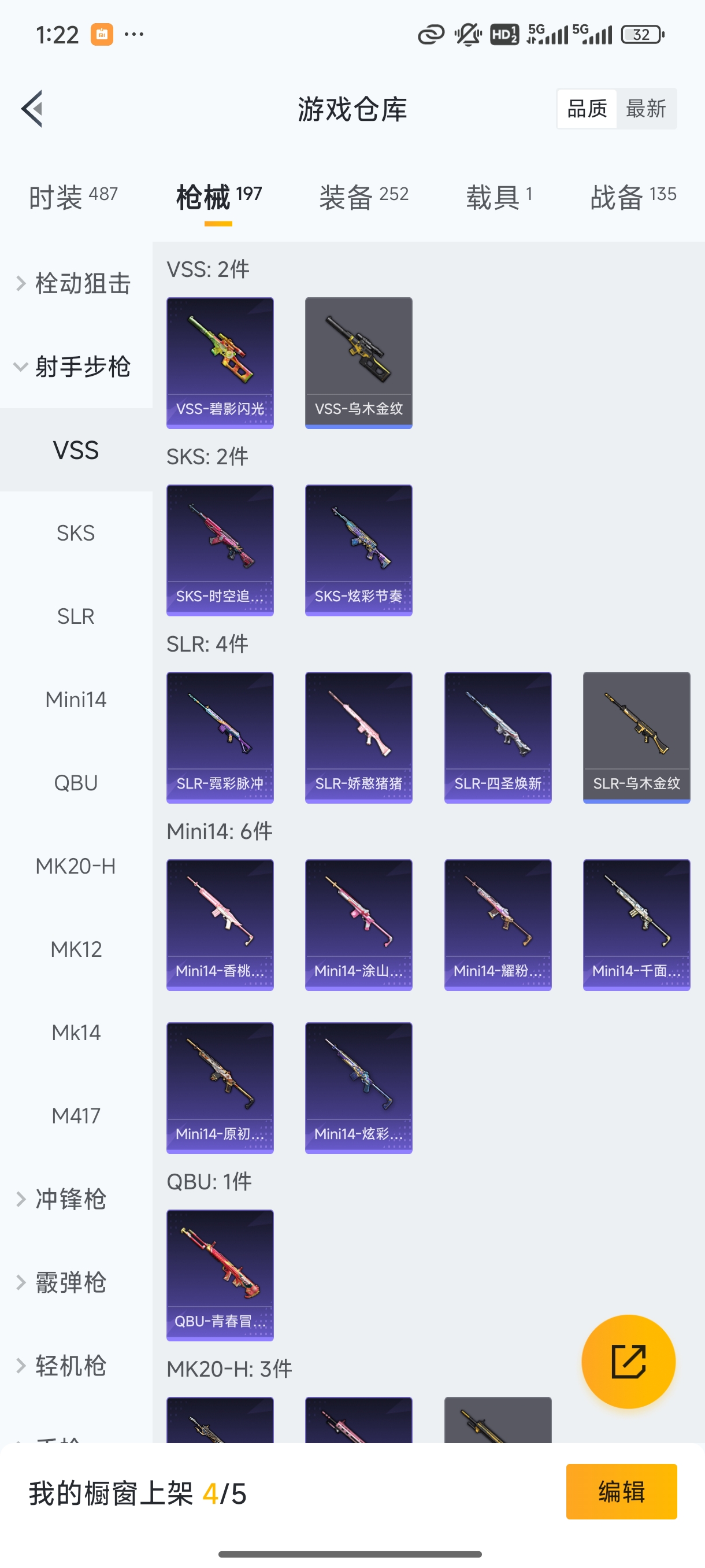Tap the 编辑 button

(x=621, y=1491)
